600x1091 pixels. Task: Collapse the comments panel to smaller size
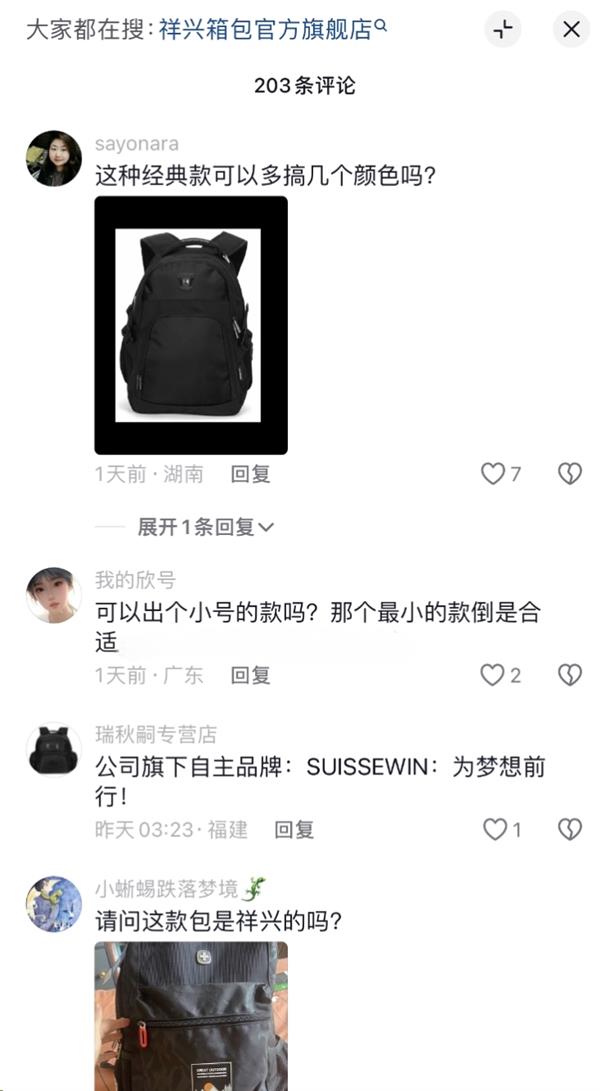click(503, 29)
